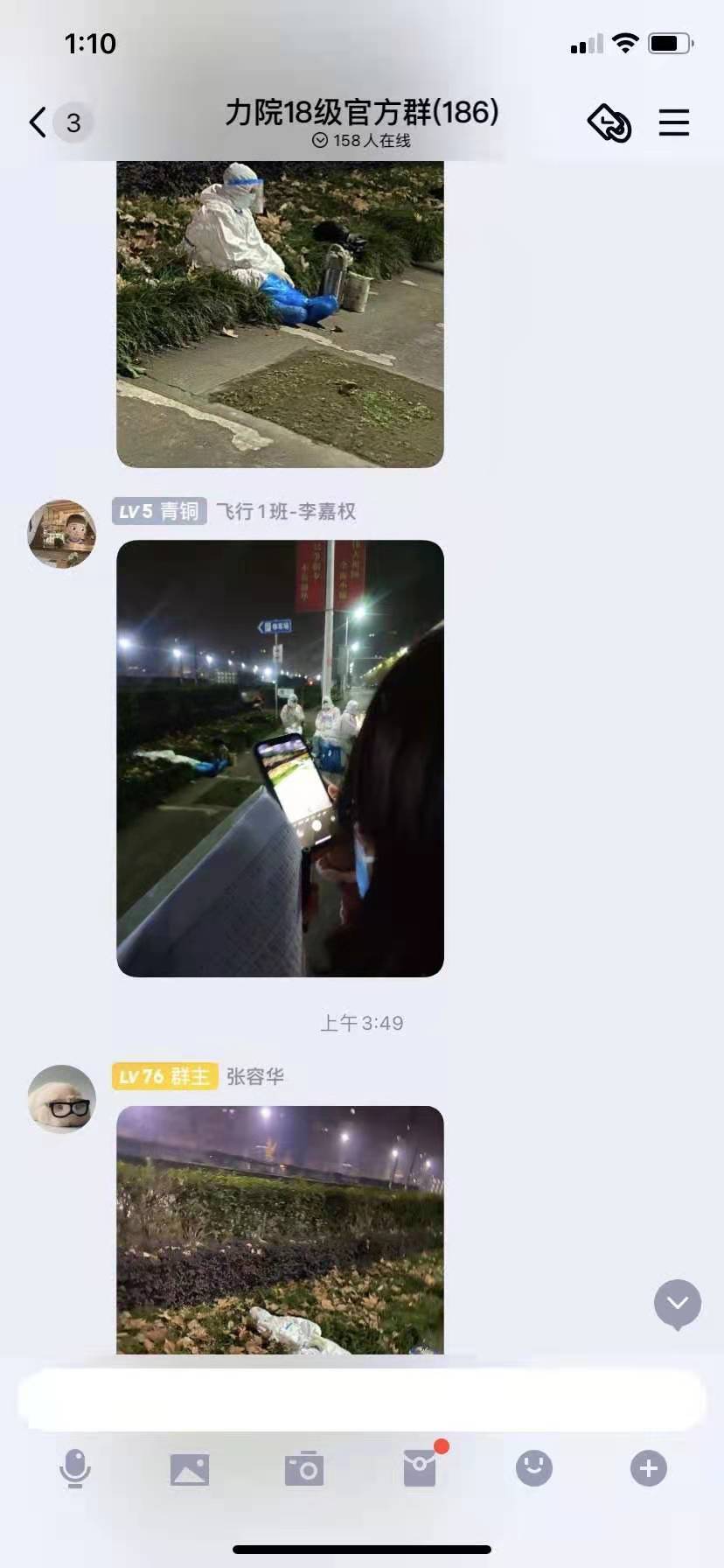This screenshot has height=1568, width=724.
Task: Open the emoji smiley picker
Action: point(533,1469)
